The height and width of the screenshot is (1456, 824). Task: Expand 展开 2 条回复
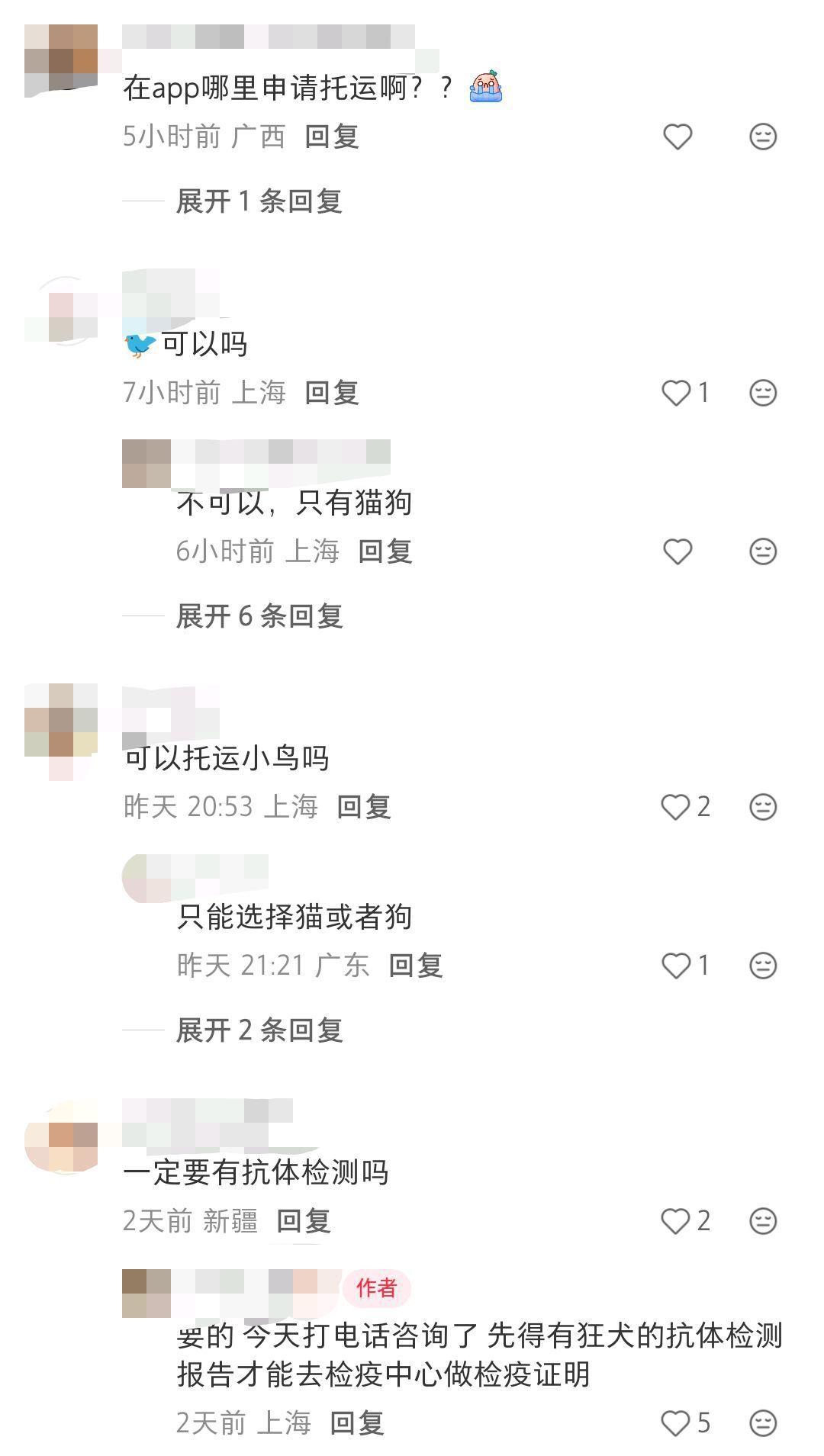pyautogui.click(x=259, y=1030)
